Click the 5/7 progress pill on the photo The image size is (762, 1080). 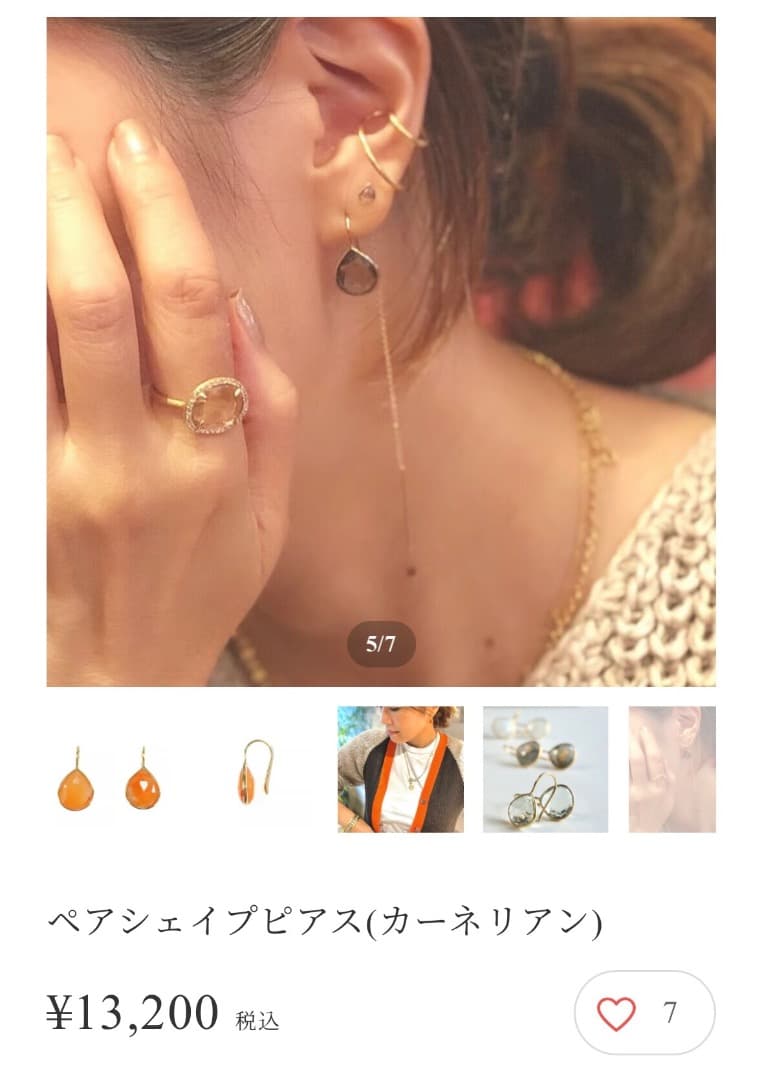pos(380,644)
